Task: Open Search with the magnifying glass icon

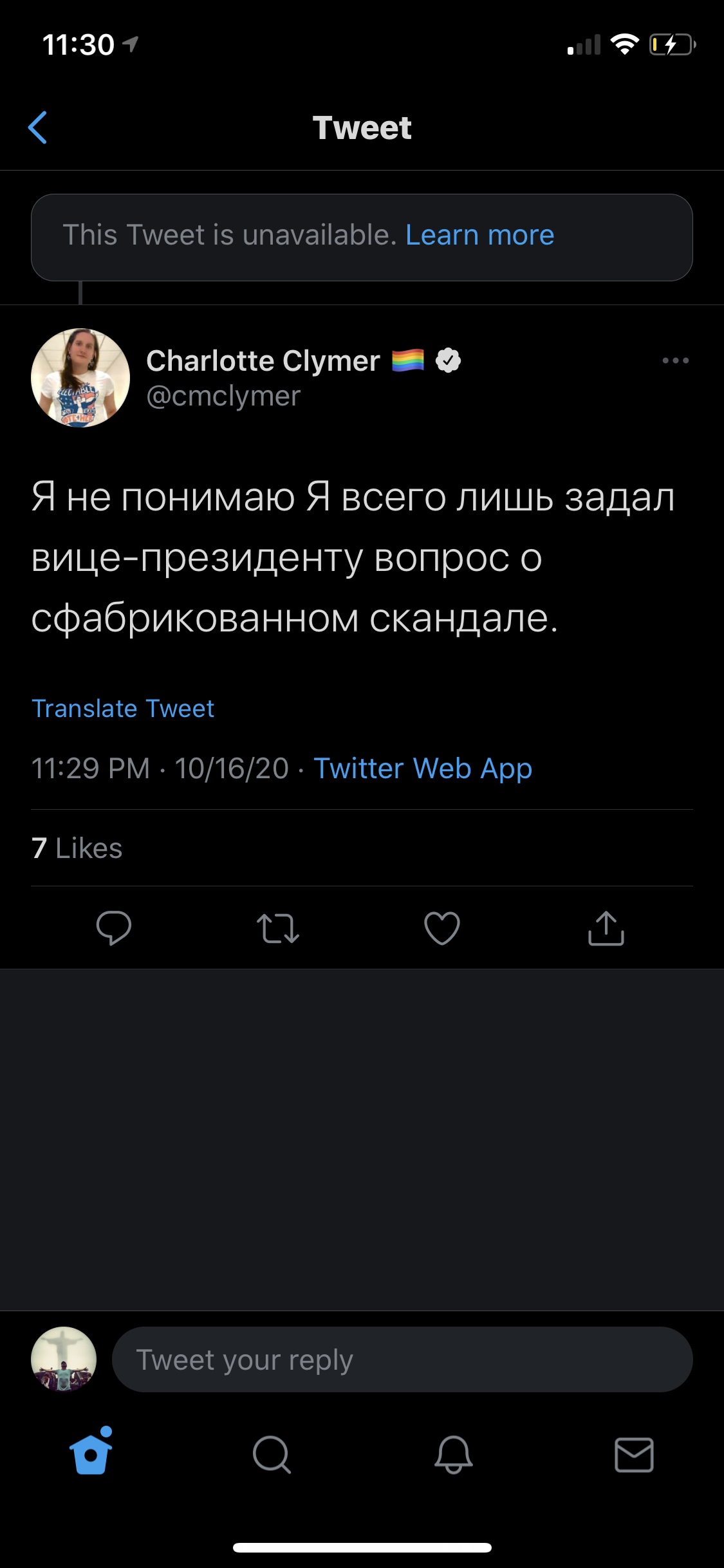Action: click(x=272, y=1456)
